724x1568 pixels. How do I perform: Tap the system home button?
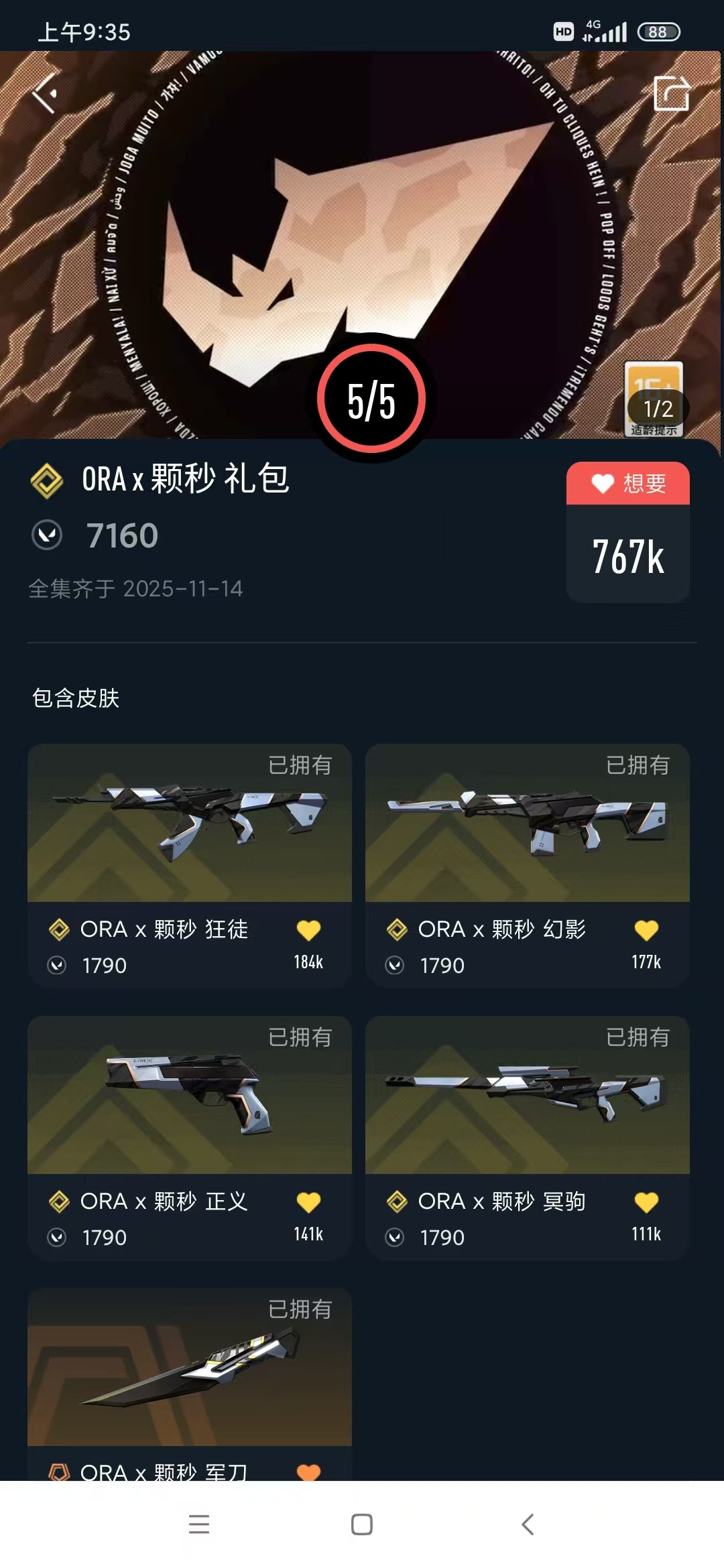pyautogui.click(x=362, y=1524)
